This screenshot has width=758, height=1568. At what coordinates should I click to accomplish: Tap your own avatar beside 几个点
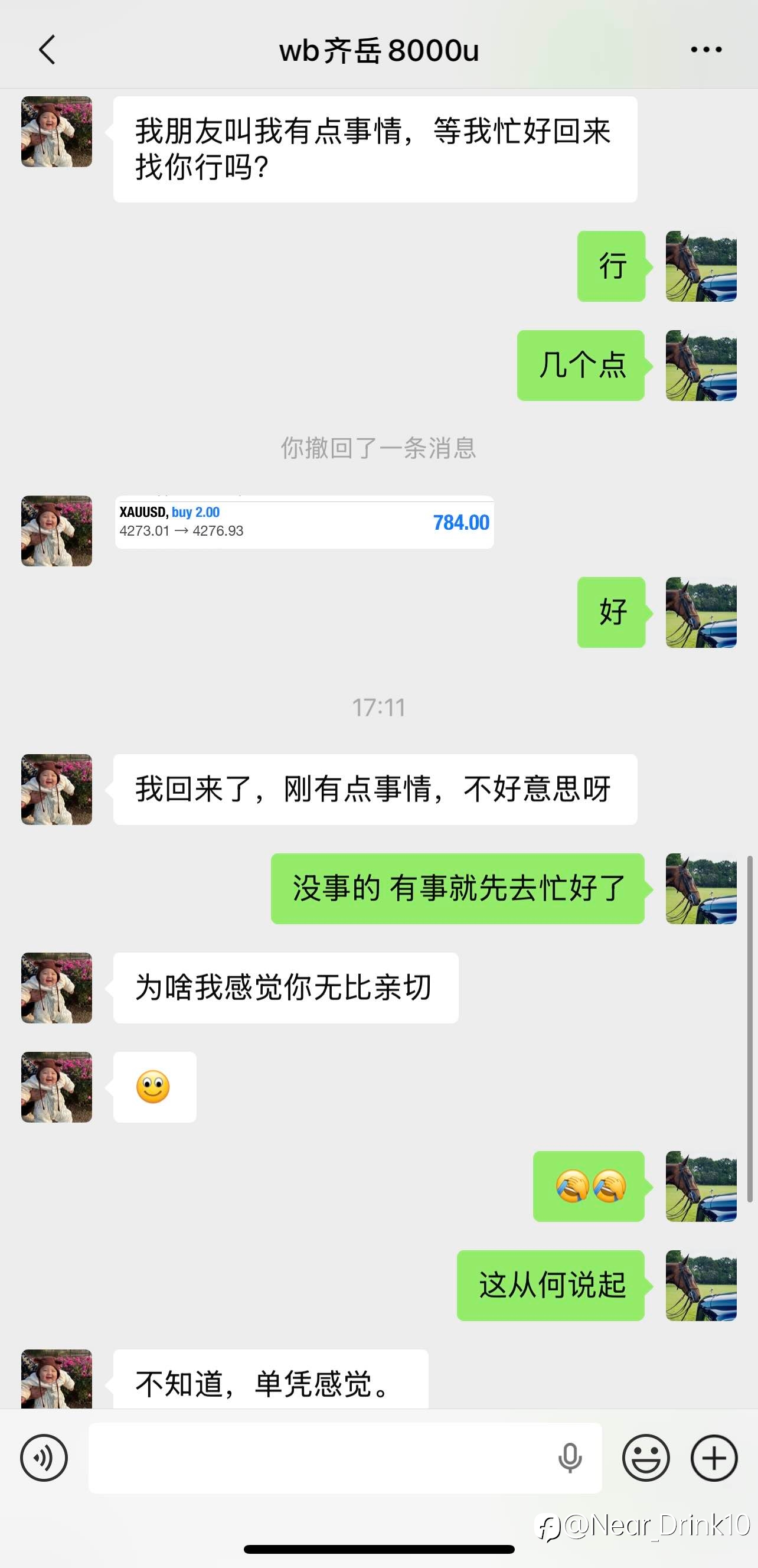pos(701,365)
